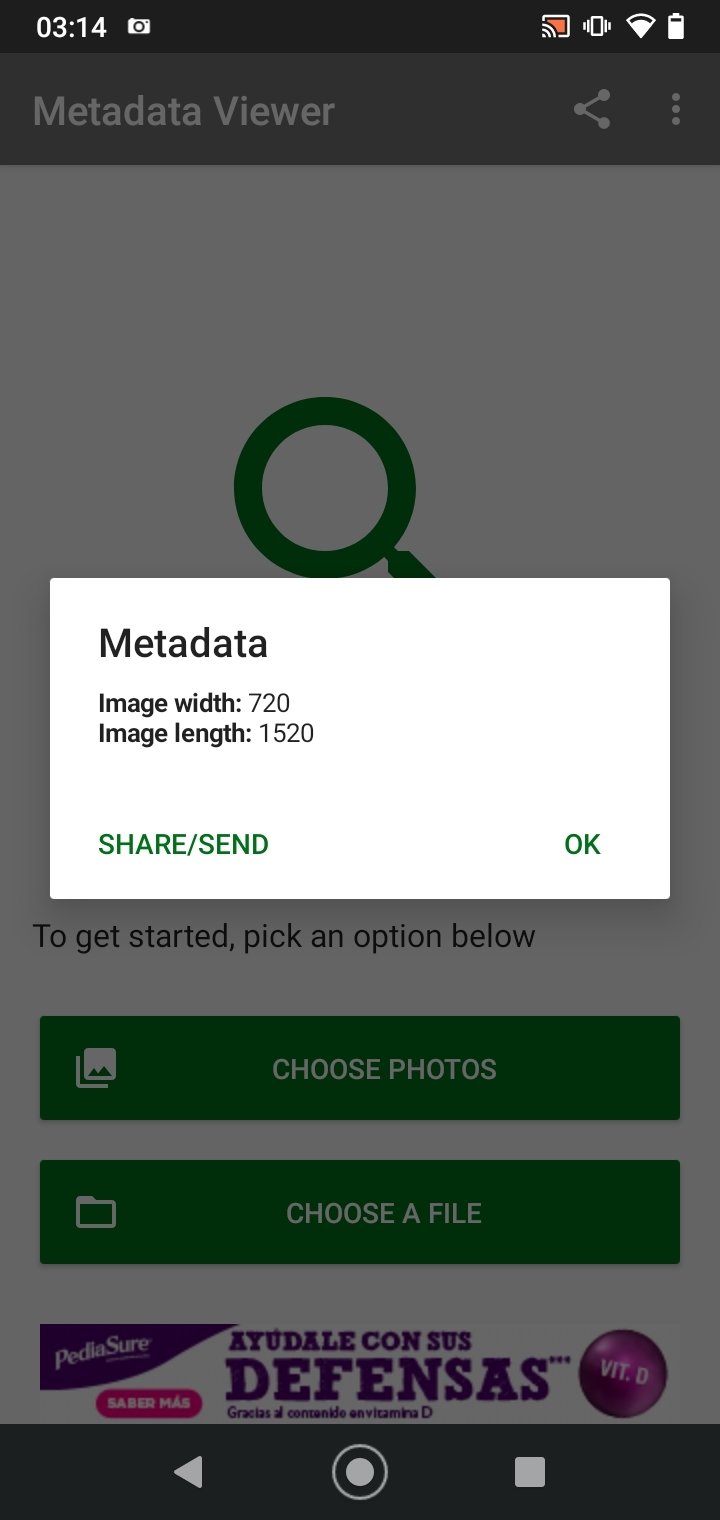Dismiss the Metadata dialog with OK
The height and width of the screenshot is (1520, 720).
pyautogui.click(x=582, y=844)
